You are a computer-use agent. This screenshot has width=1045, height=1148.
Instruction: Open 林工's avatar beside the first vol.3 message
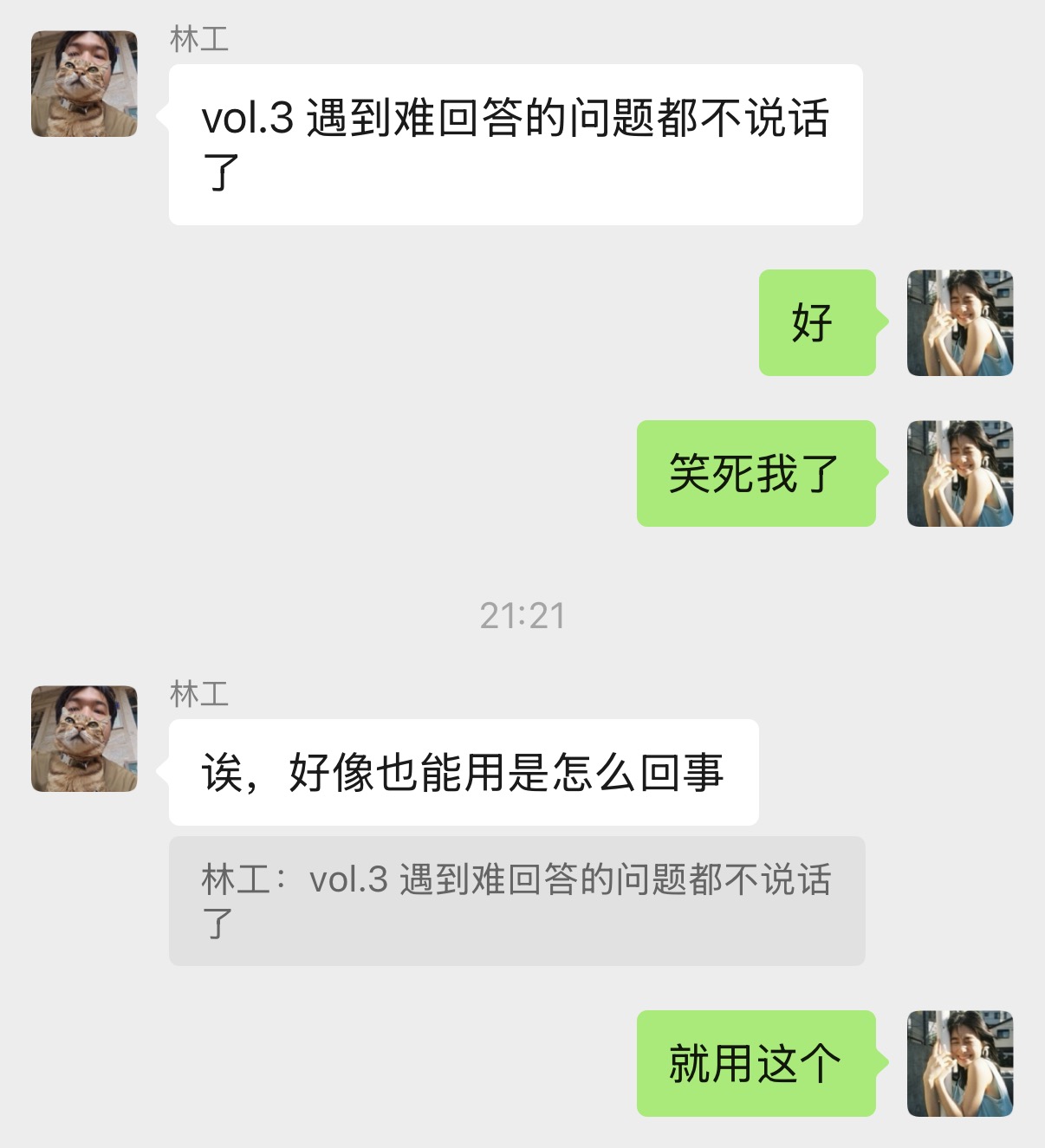84,84
